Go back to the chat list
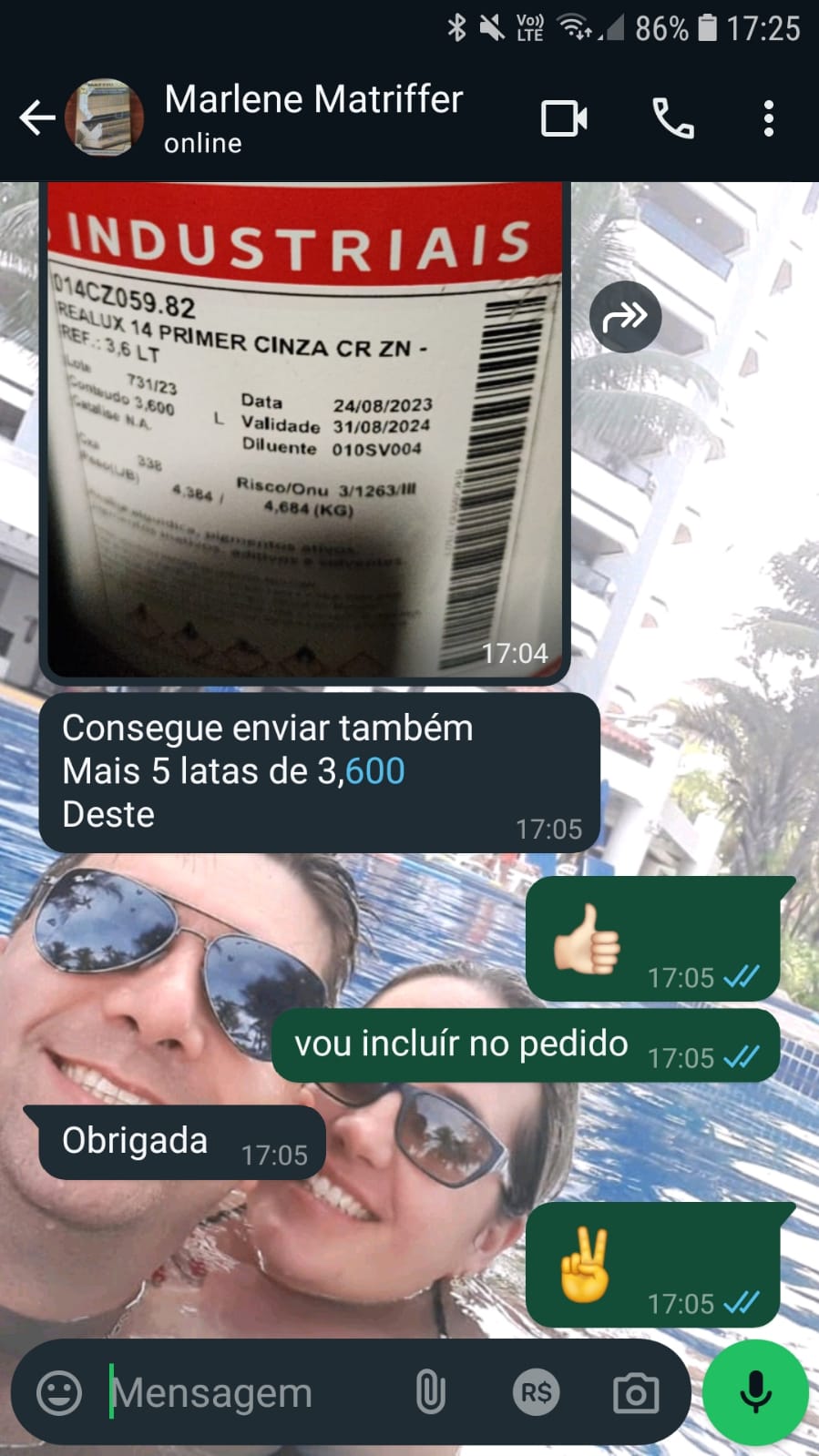Image resolution: width=819 pixels, height=1456 pixels. pyautogui.click(x=36, y=118)
